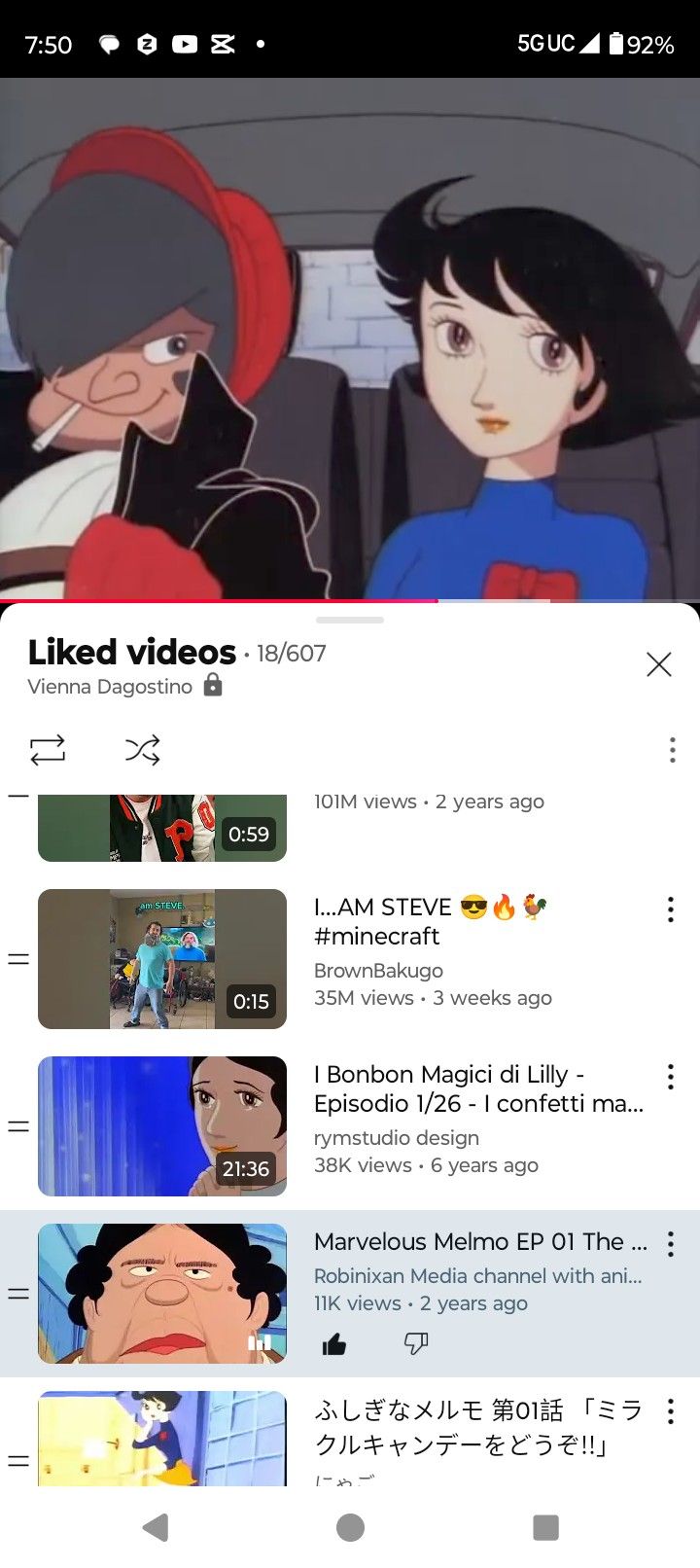Like the Marvelous Melmo EP 01 video
This screenshot has height=1568, width=700.
pos(333,1344)
